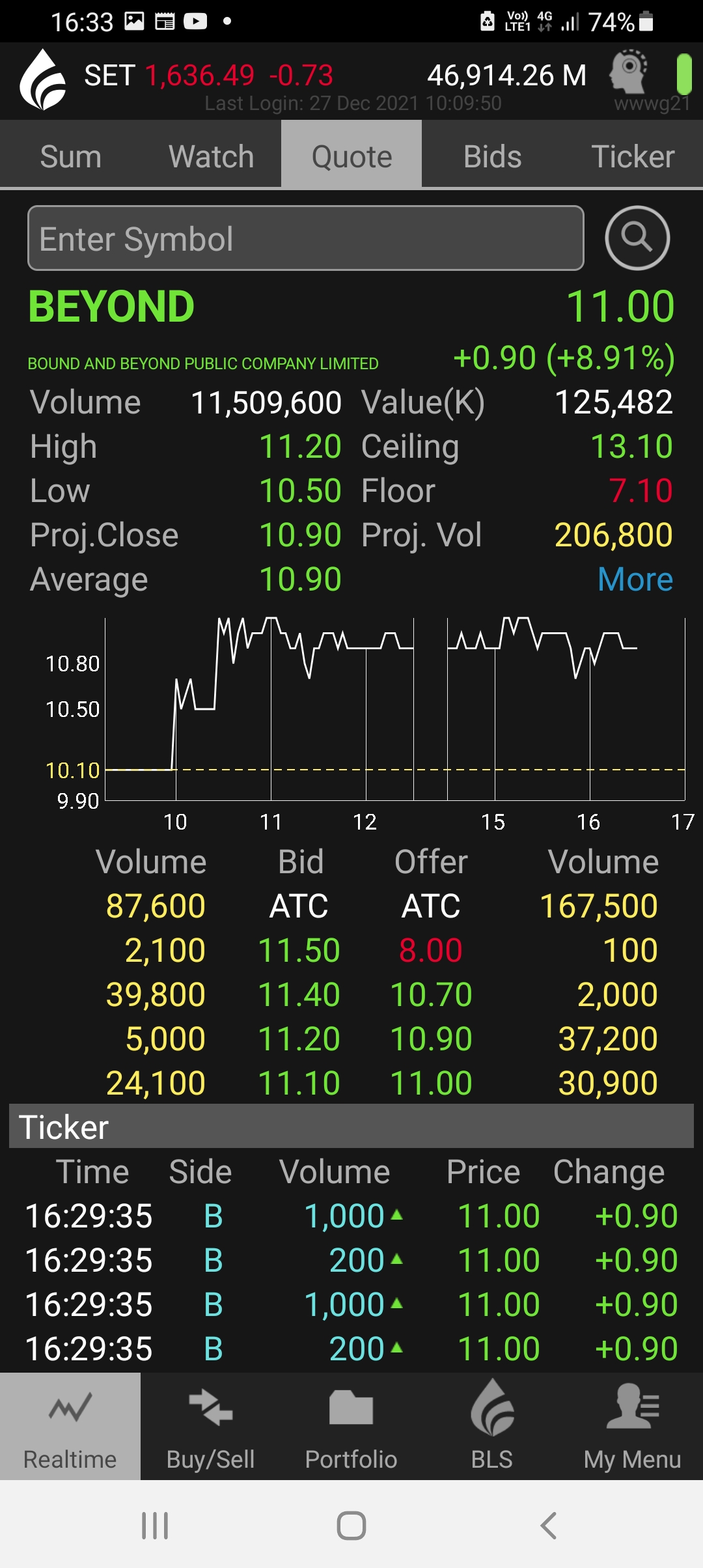The height and width of the screenshot is (1568, 703).
Task: Focus the Enter Symbol field
Action: [x=305, y=238]
